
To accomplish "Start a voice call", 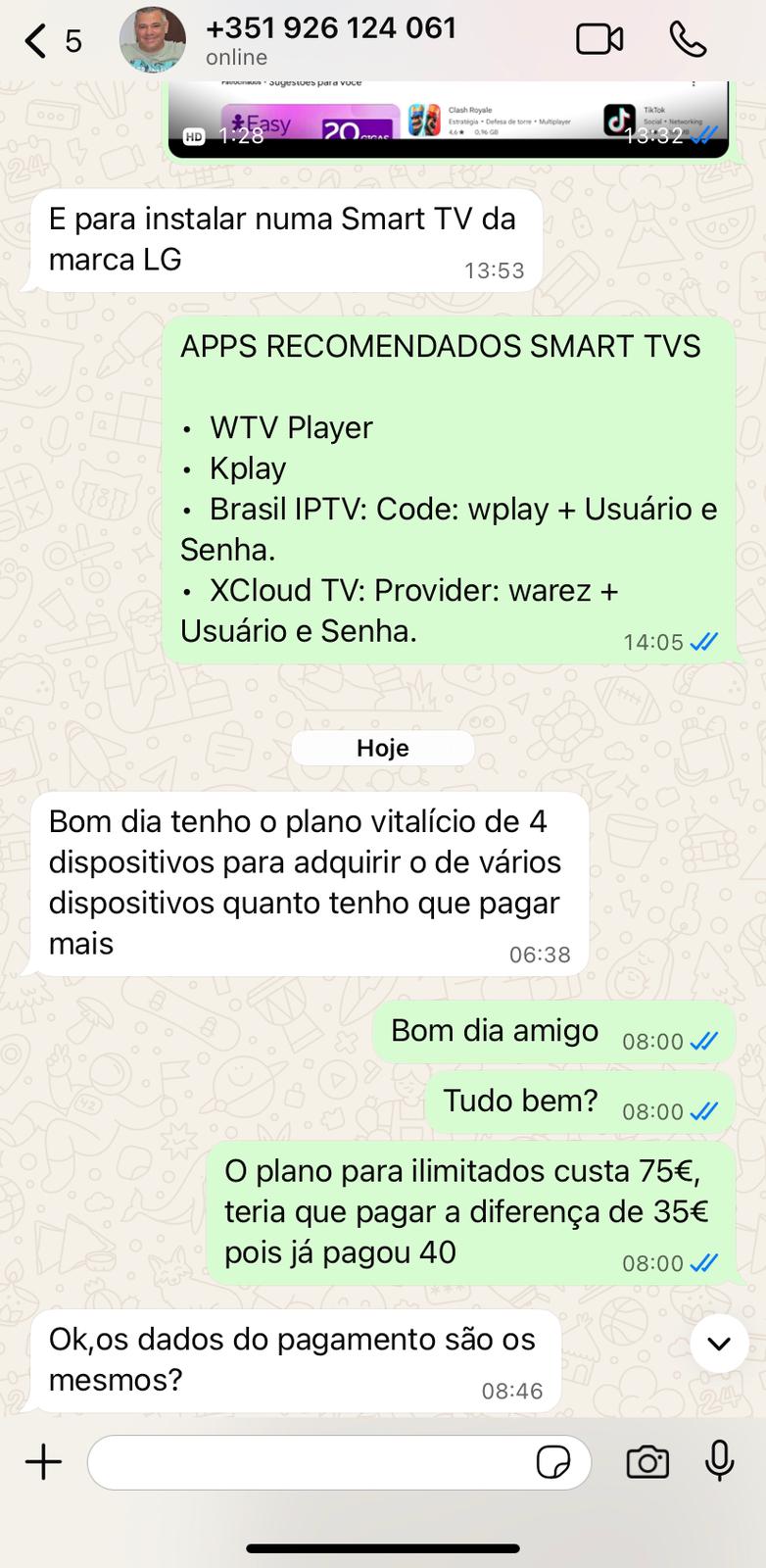I will pyautogui.click(x=688, y=40).
